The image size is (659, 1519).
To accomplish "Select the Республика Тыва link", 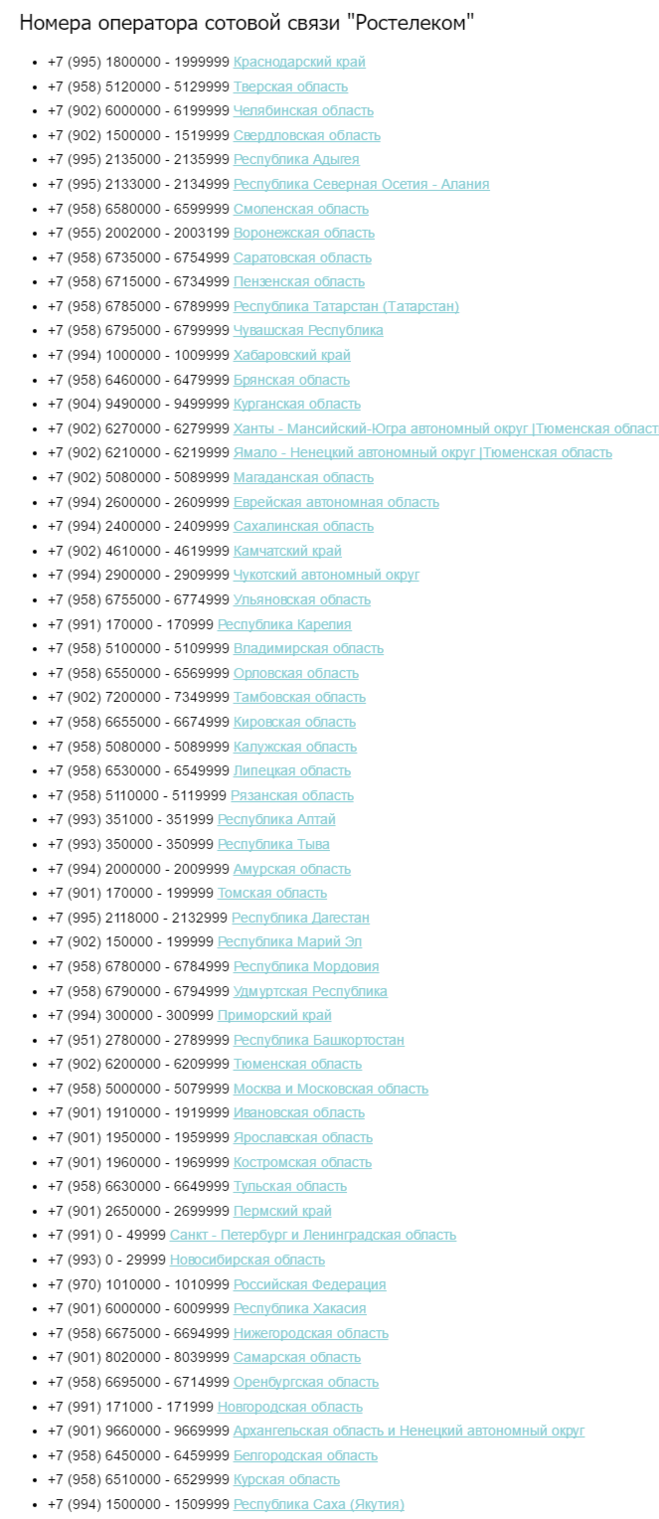I will coord(273,844).
